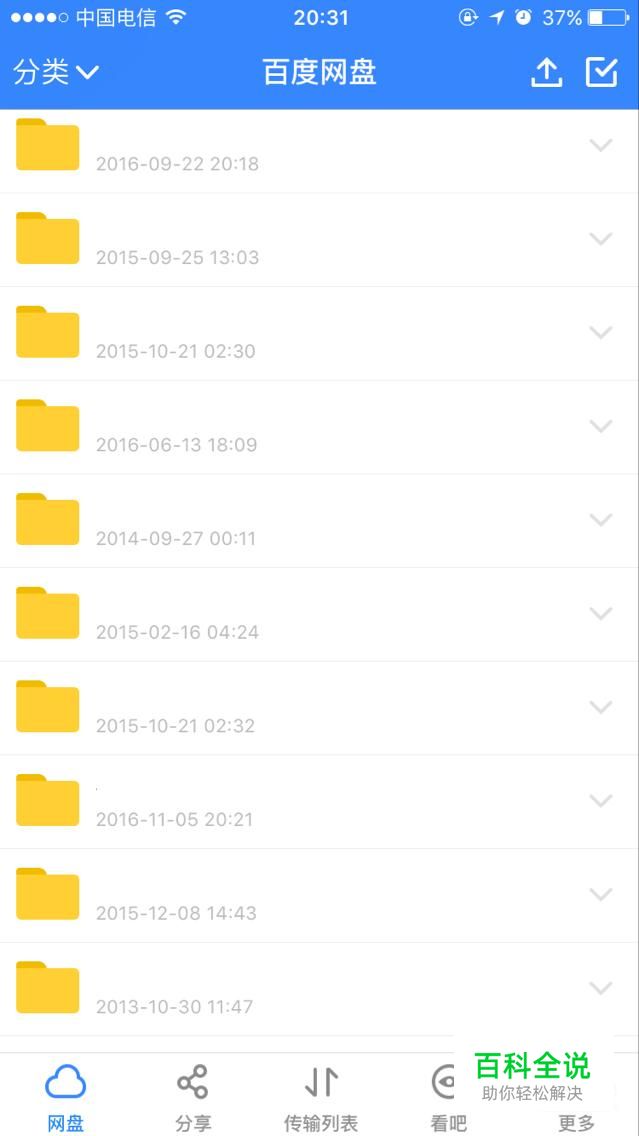Expand options for folder dated 2015-10-21 02:32
The image size is (639, 1136).
[x=600, y=707]
